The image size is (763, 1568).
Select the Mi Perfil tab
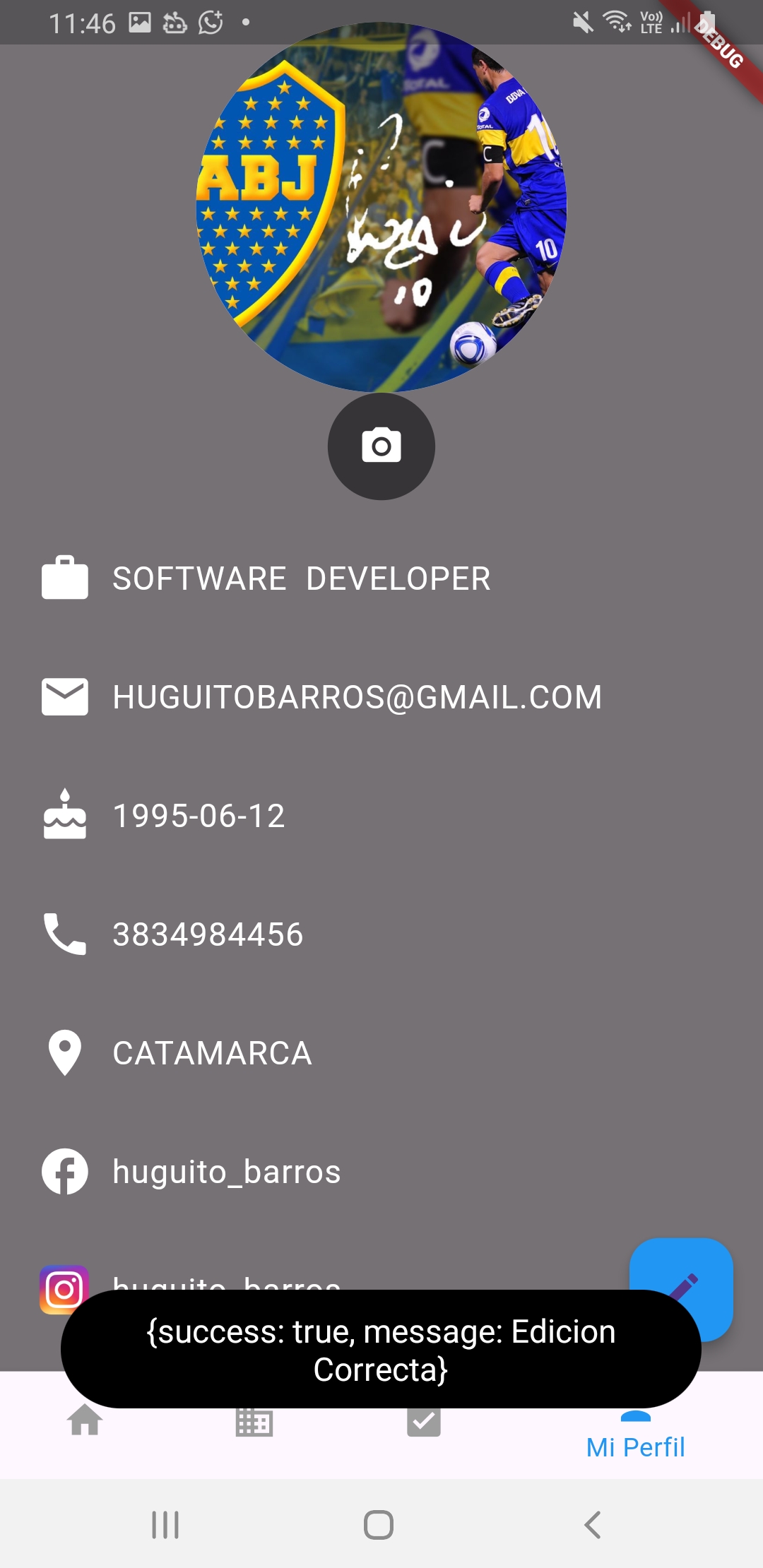[636, 1434]
